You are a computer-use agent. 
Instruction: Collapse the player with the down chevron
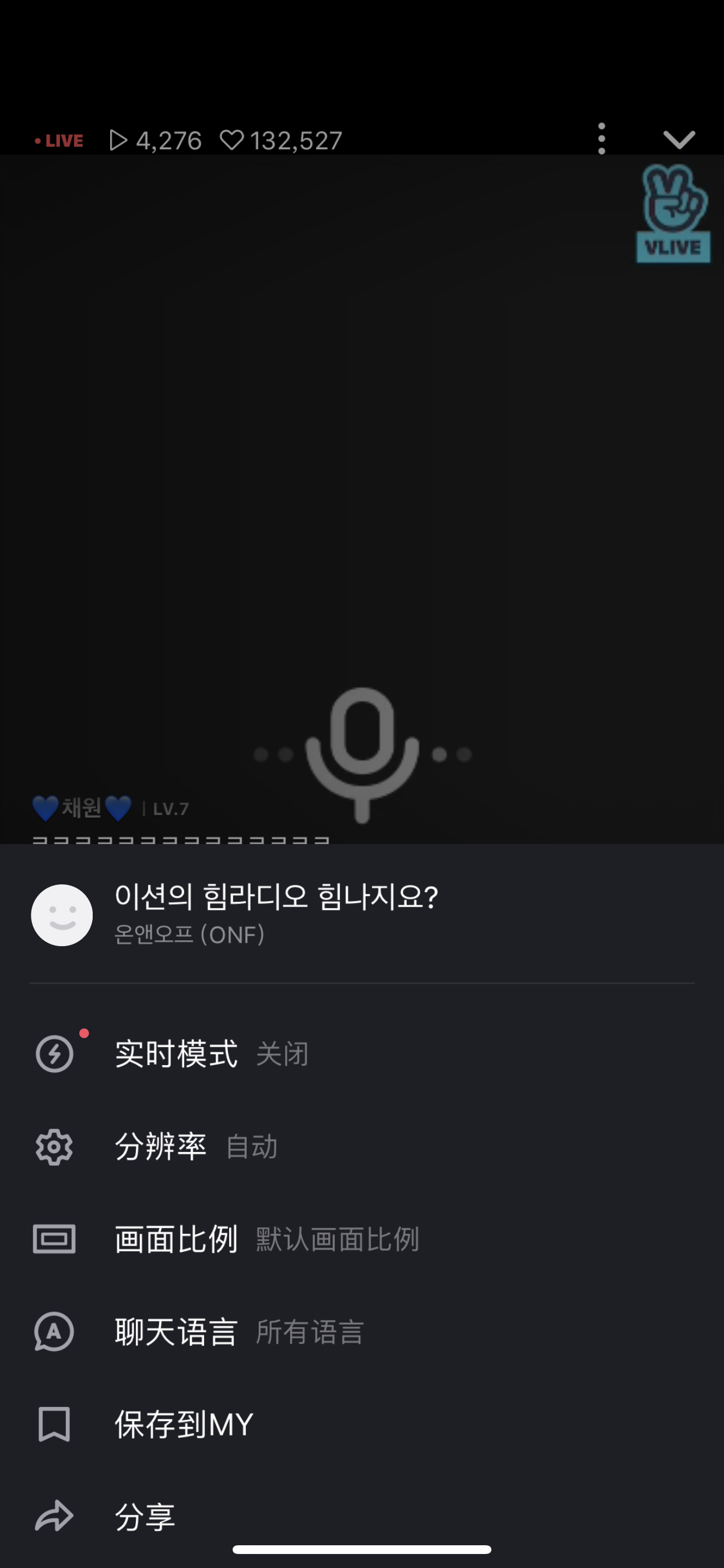(679, 140)
